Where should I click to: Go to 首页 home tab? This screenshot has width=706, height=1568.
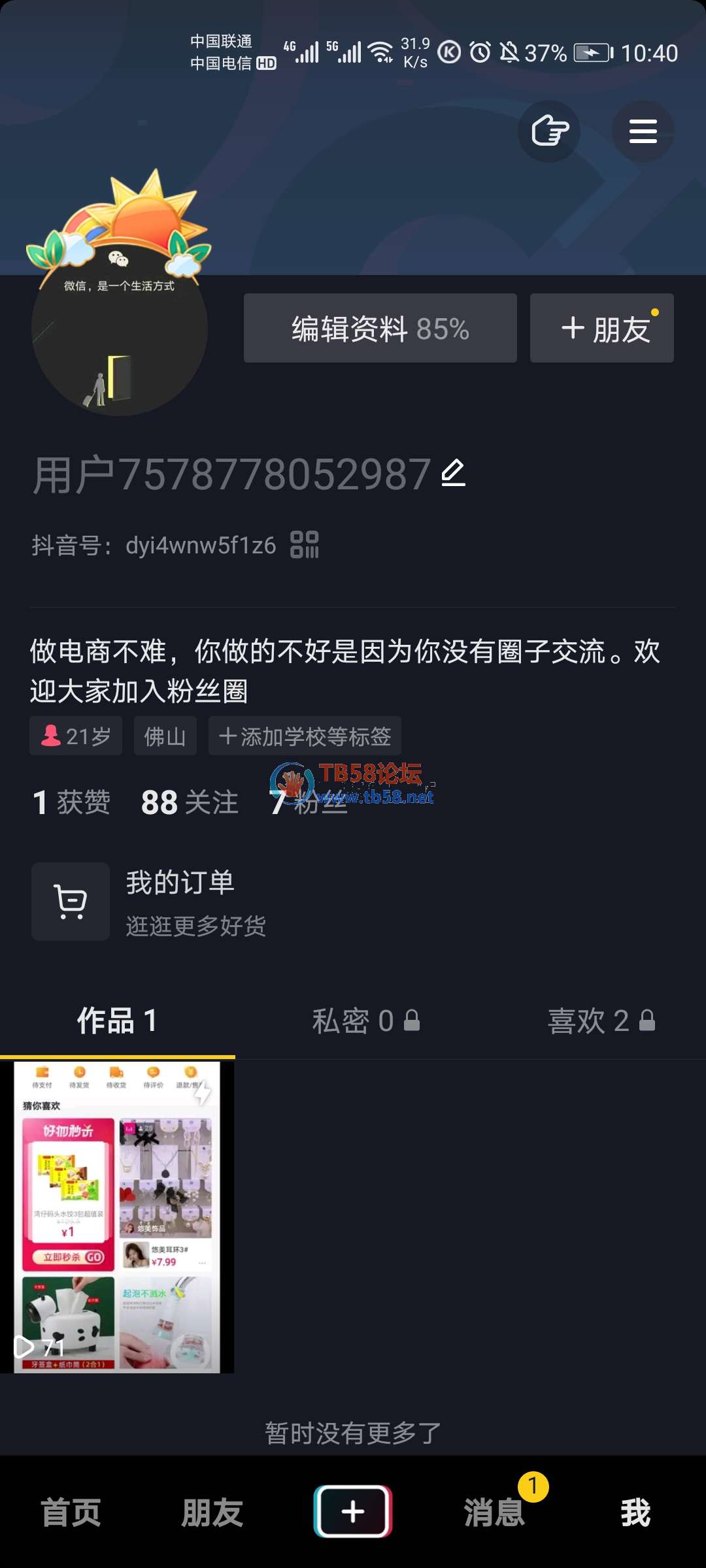(71, 1512)
